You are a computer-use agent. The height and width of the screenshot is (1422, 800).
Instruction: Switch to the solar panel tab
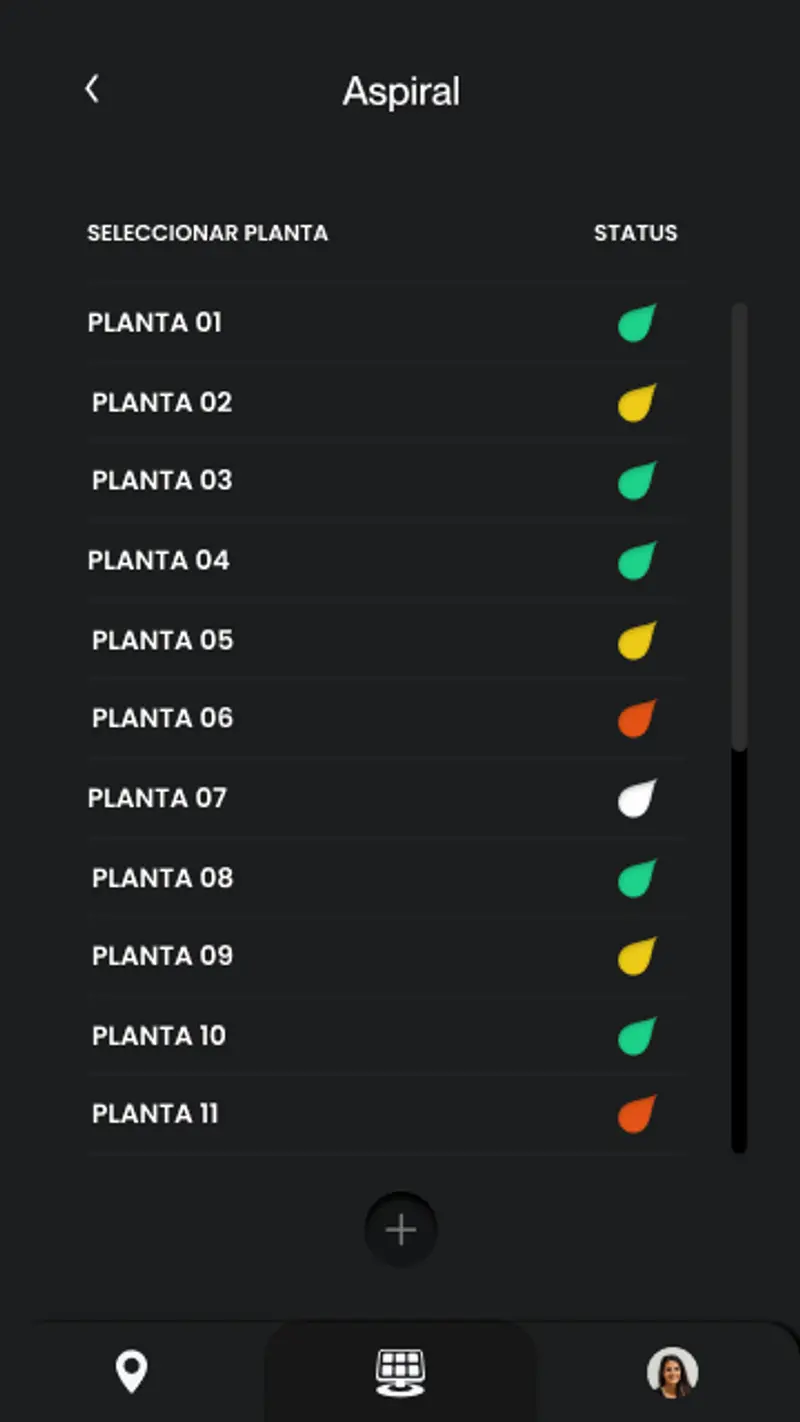tap(400, 1371)
